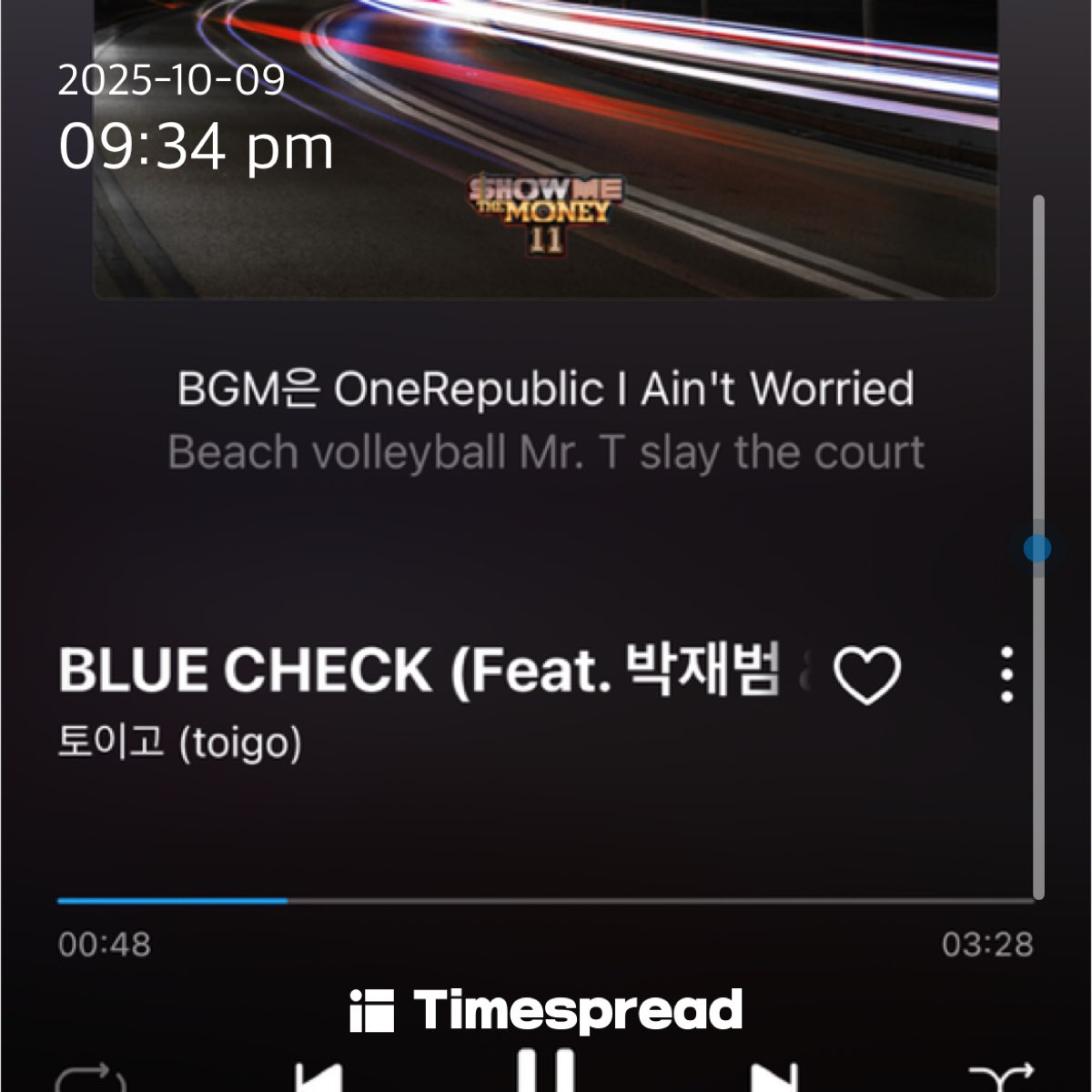Like the song BLUE CHECK
Image resolution: width=1092 pixels, height=1092 pixels.
(x=866, y=676)
